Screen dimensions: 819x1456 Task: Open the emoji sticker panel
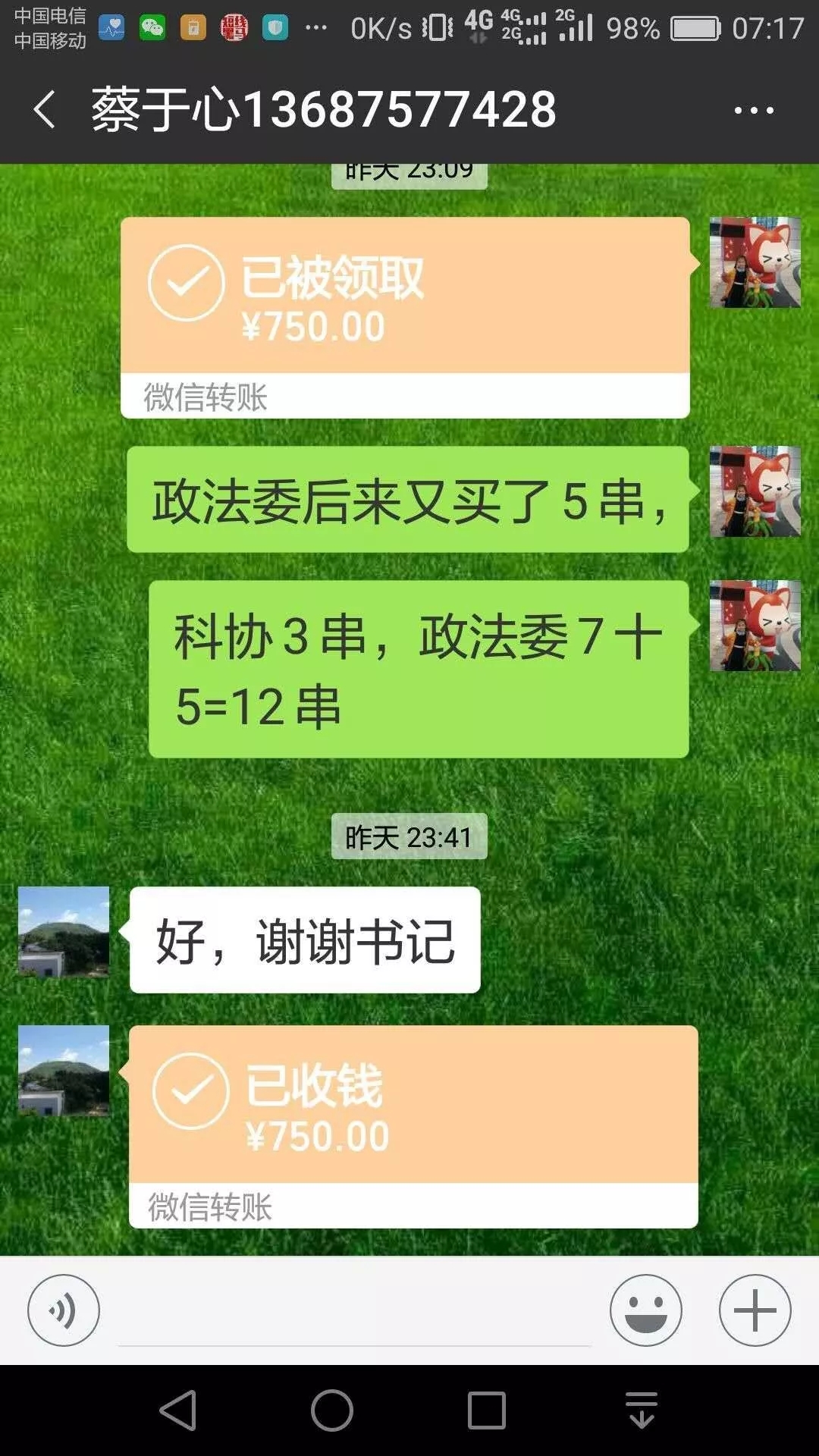[x=645, y=1310]
